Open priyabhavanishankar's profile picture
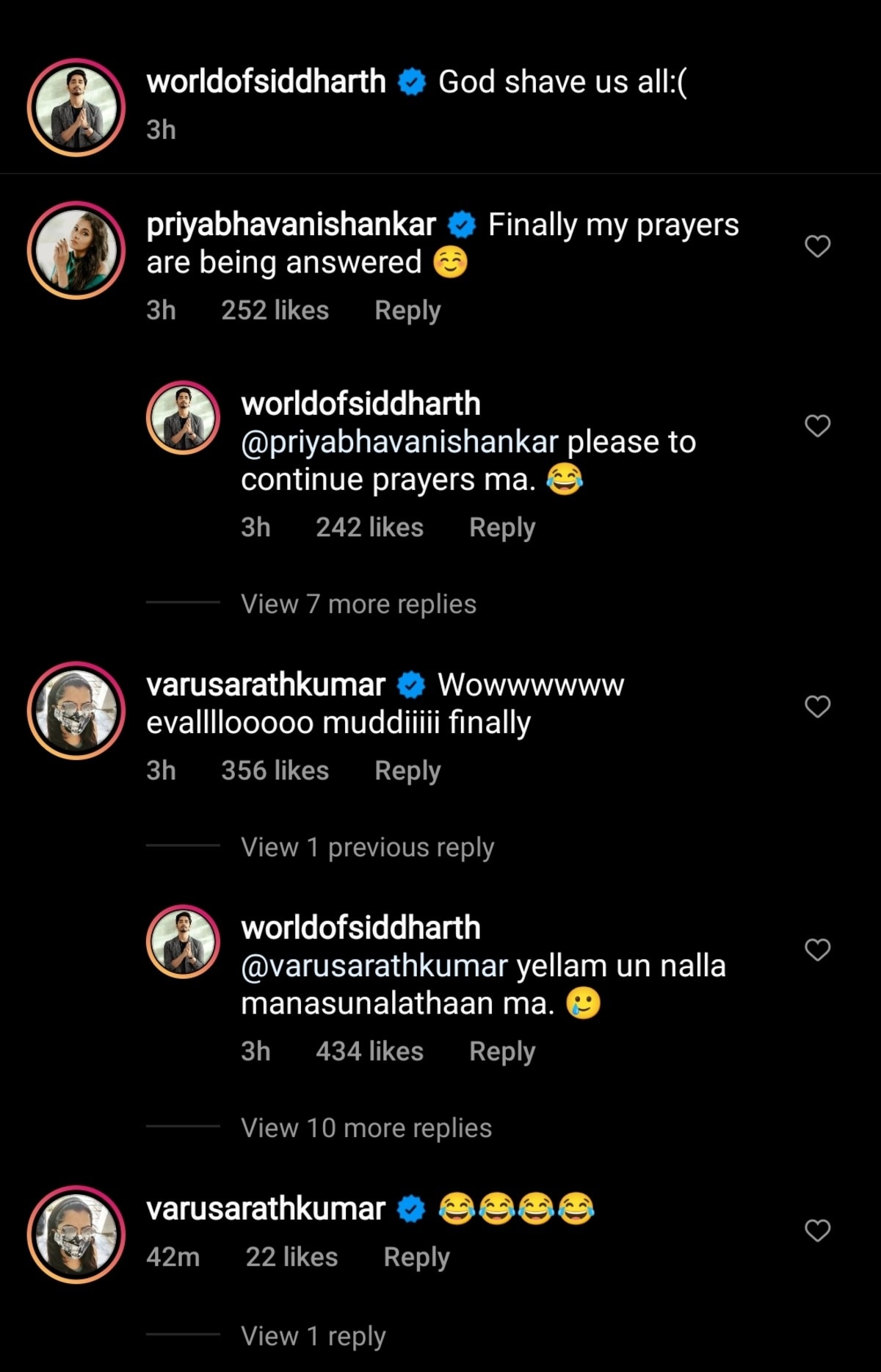This screenshot has width=881, height=1372. tap(76, 250)
